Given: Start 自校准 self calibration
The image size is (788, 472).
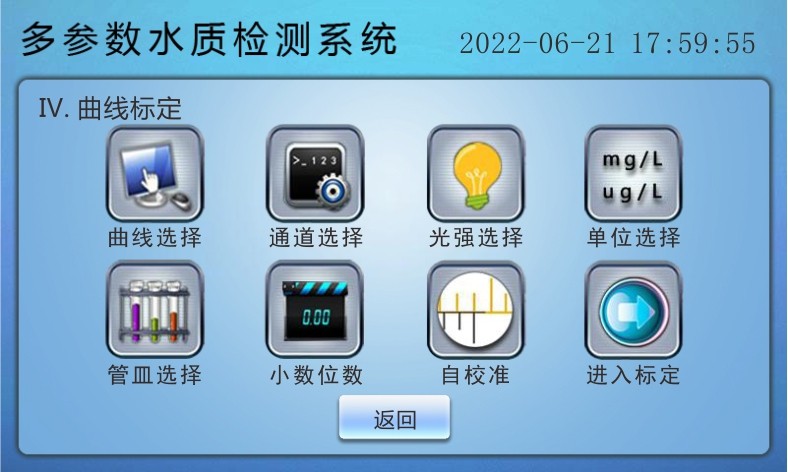Looking at the screenshot, I should (x=475, y=311).
